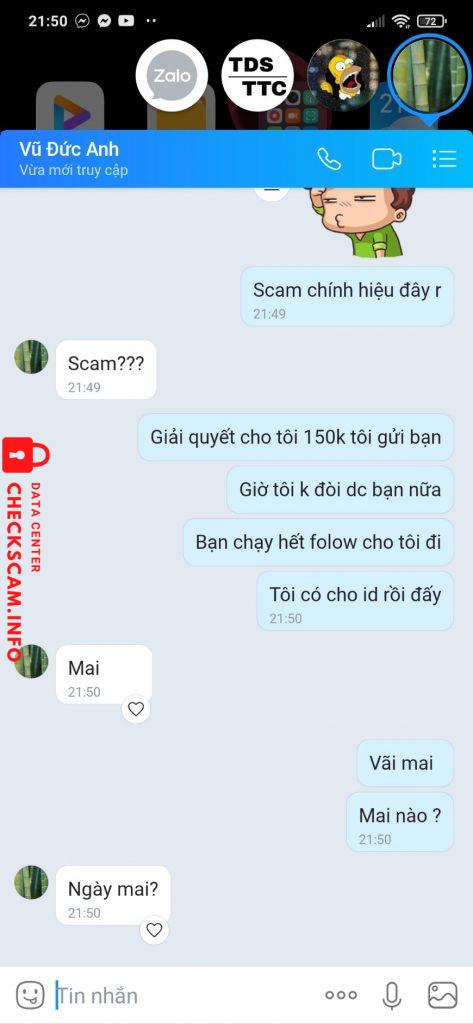Like the "Ngày mai?" message with the heart
This screenshot has width=473, height=1024.
click(x=154, y=930)
